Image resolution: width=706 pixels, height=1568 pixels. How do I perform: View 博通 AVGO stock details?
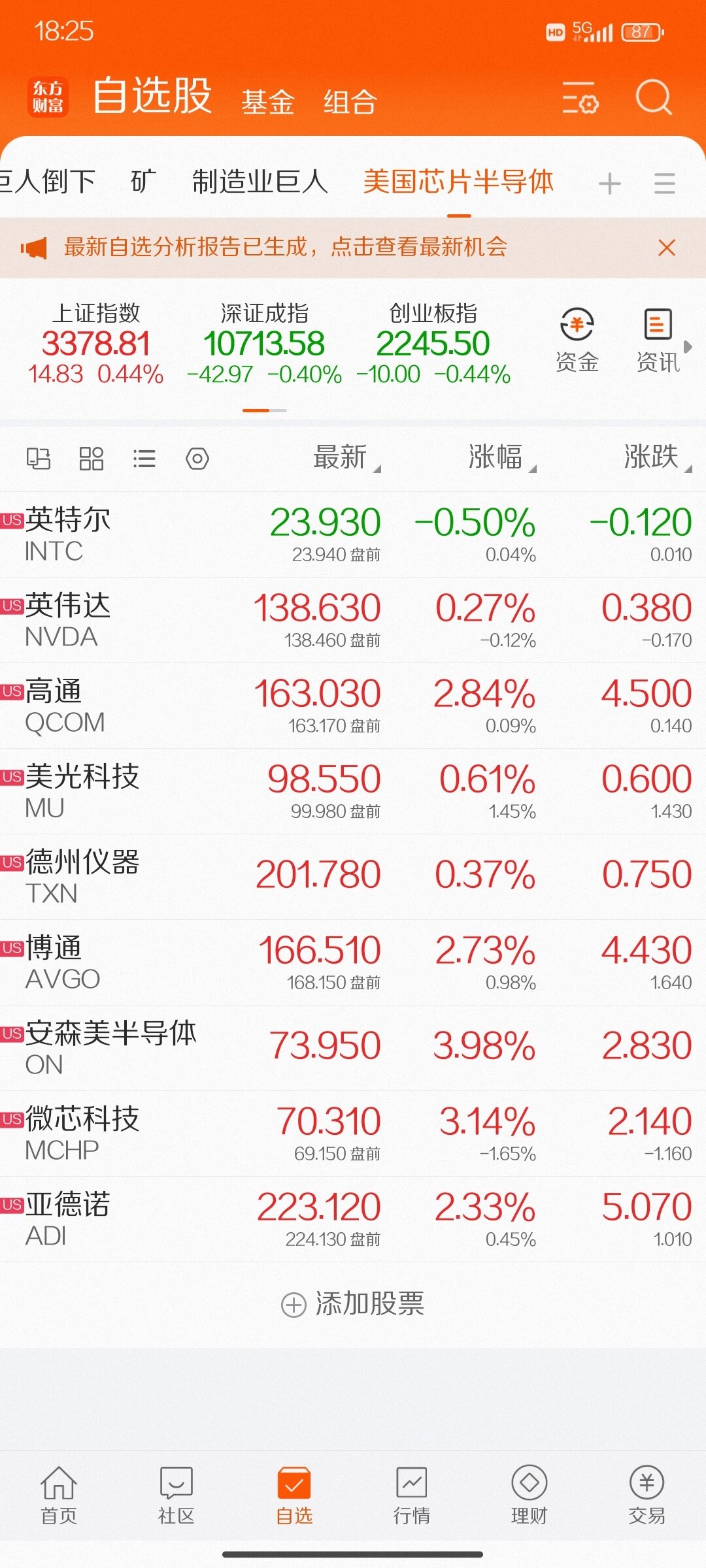[x=353, y=962]
